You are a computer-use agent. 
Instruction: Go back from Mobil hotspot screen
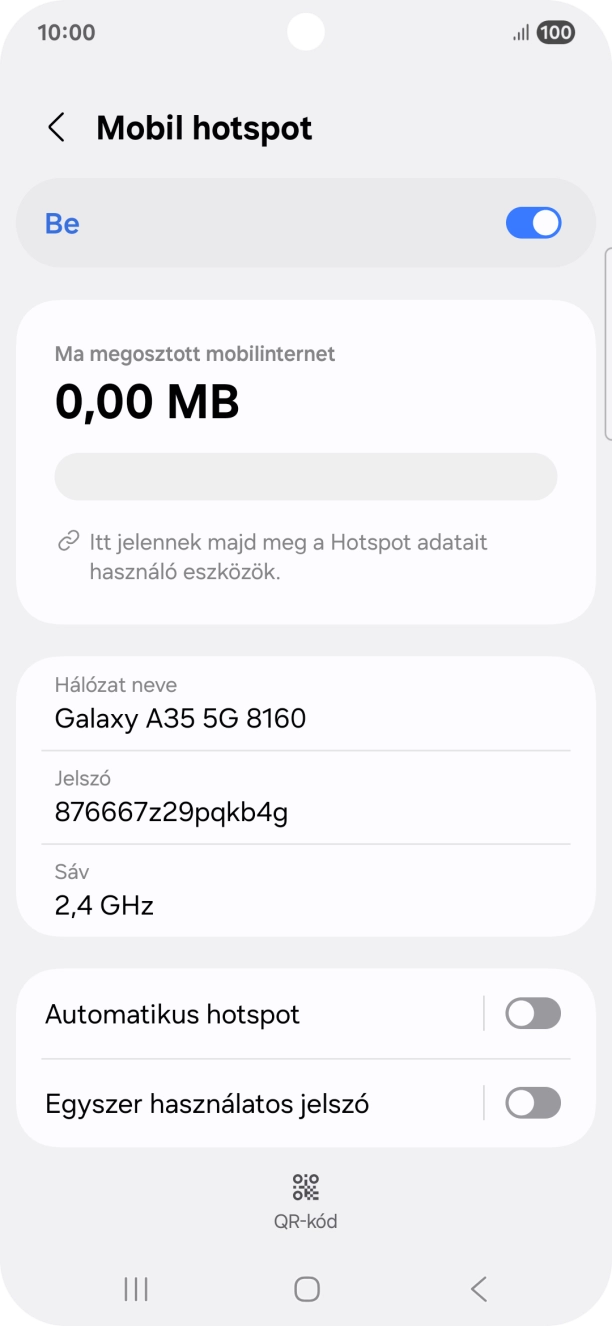pos(56,128)
